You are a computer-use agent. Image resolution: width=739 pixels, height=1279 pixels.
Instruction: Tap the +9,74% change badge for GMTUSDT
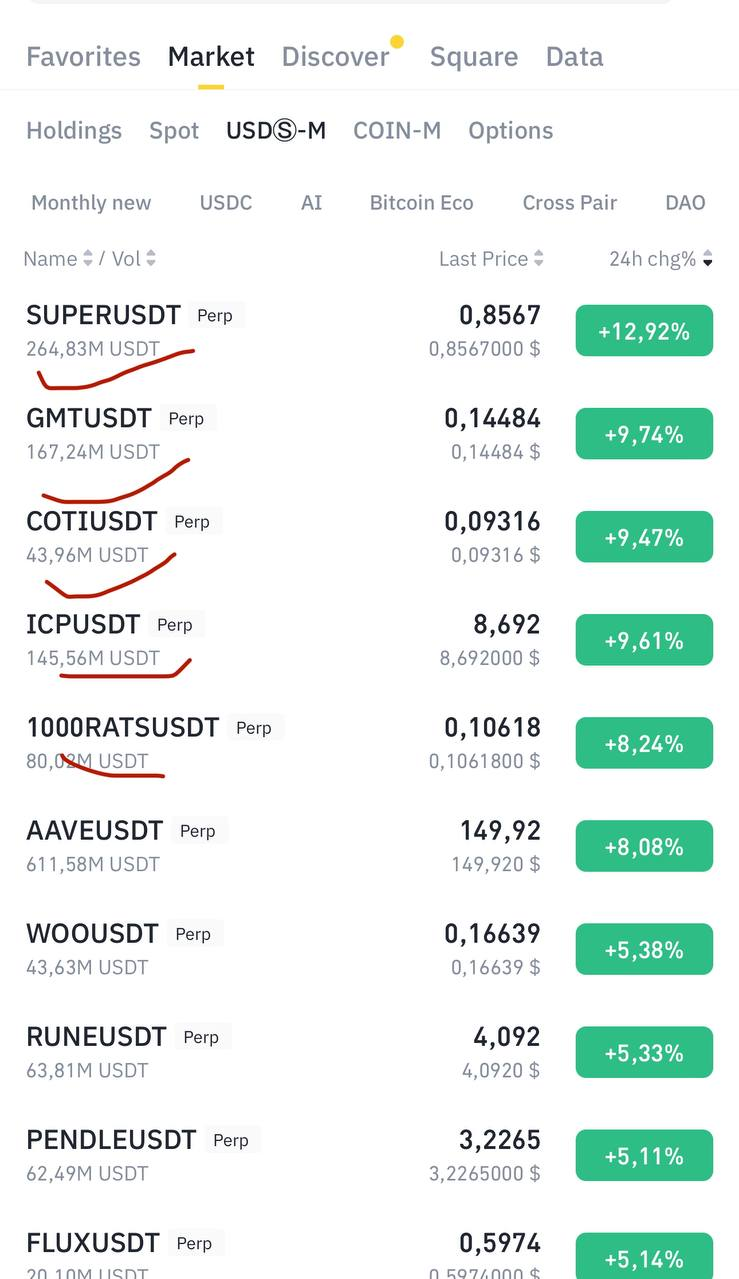644,434
